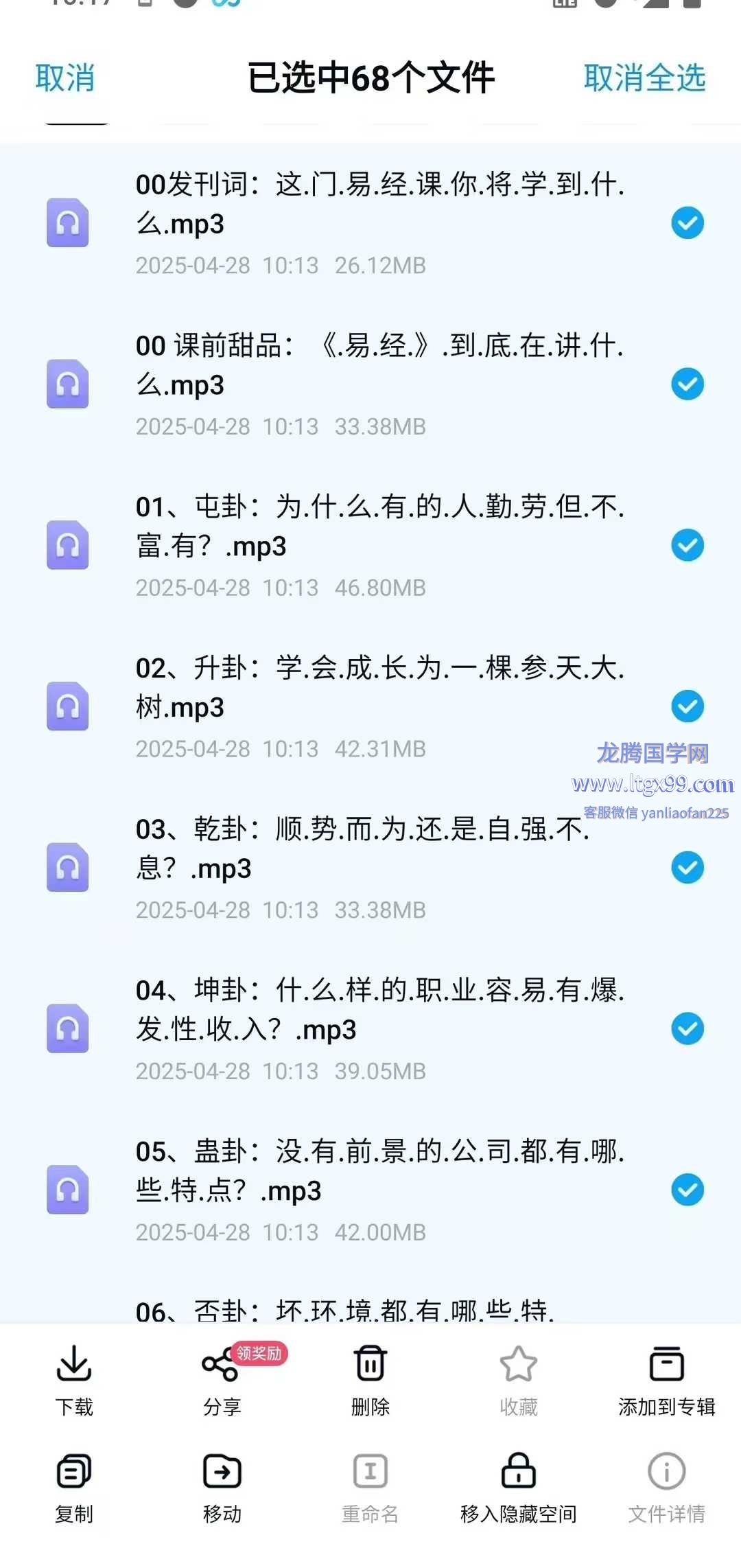This screenshot has width=741, height=1568.
Task: Uncheck the 03、乾卦 mp3 file
Action: click(687, 868)
